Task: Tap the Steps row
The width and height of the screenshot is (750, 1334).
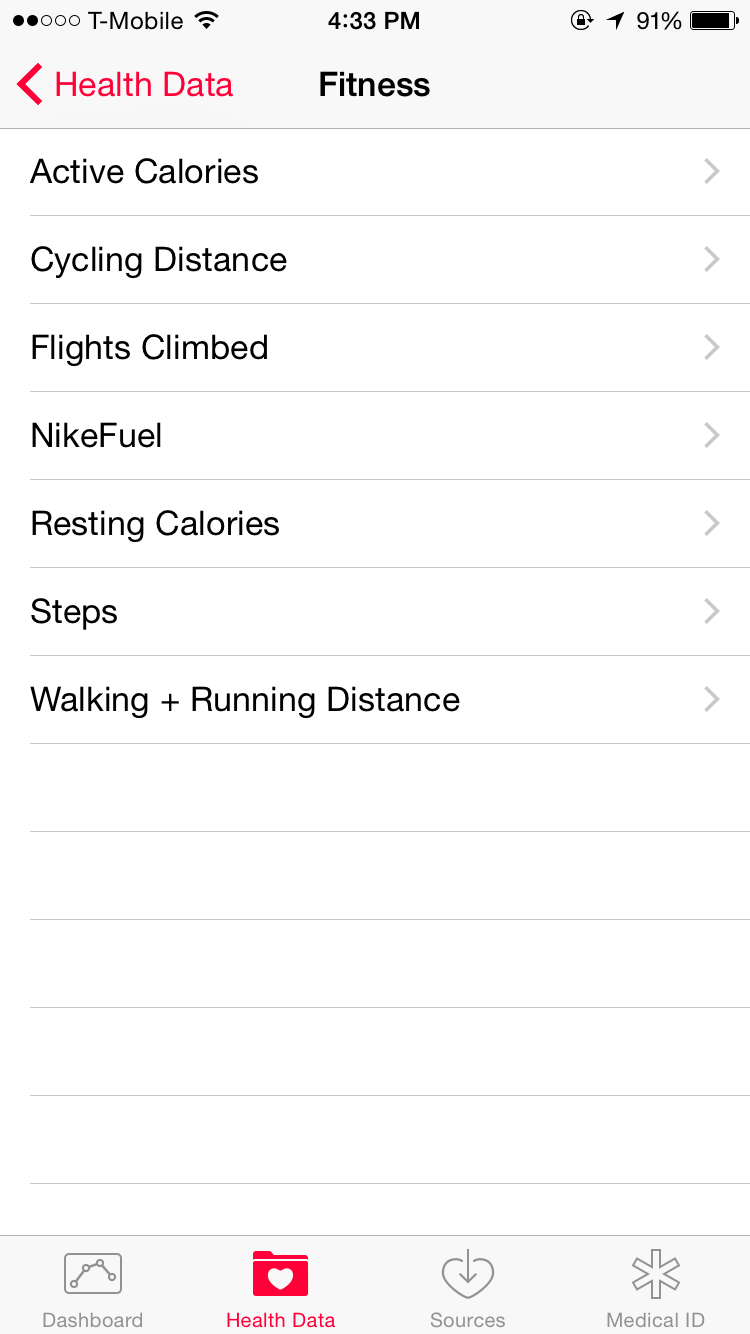Action: click(375, 612)
